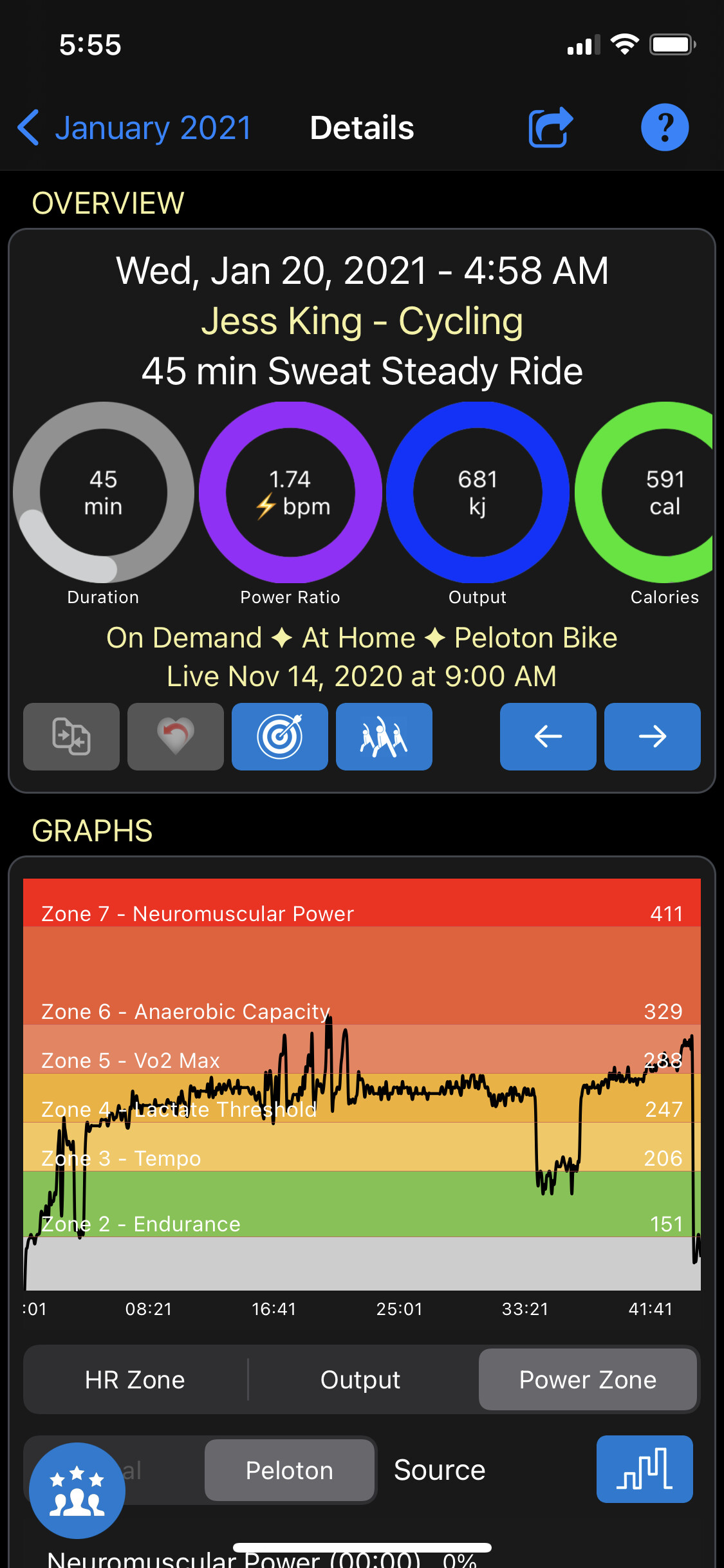This screenshot has width=724, height=1568.
Task: Tap the floating starred group button
Action: (77, 1490)
